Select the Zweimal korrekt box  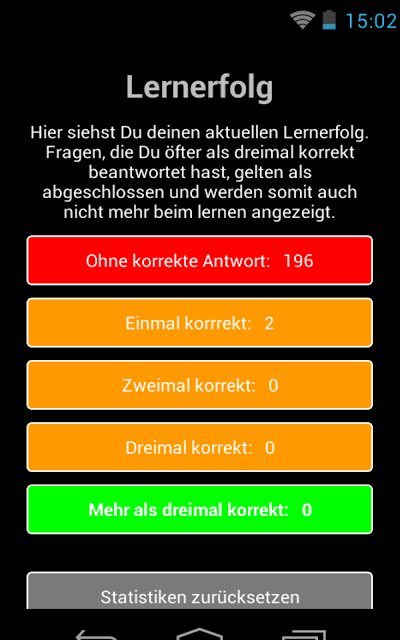click(200, 385)
